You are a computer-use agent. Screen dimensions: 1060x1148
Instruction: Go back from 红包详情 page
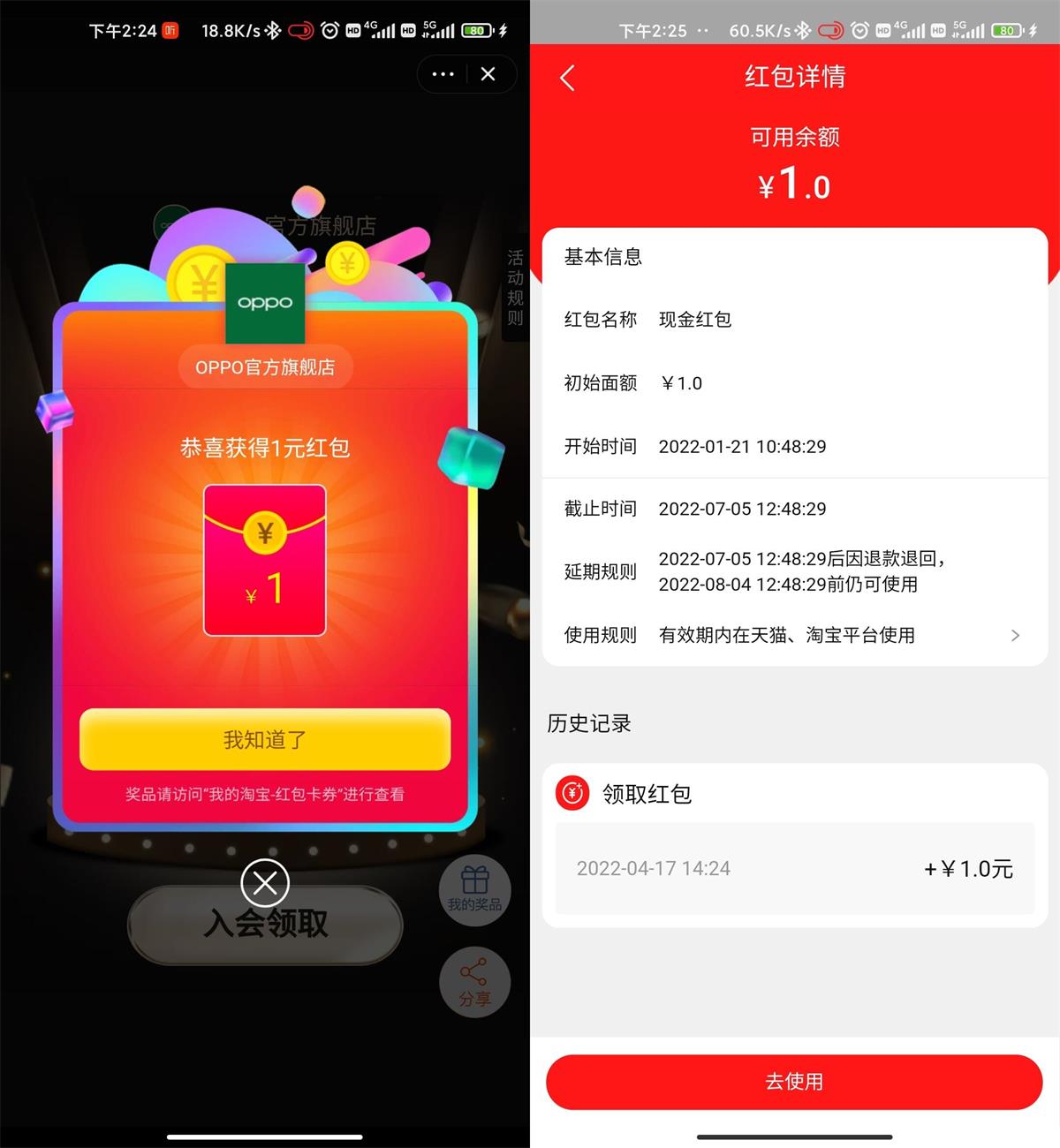pyautogui.click(x=568, y=78)
